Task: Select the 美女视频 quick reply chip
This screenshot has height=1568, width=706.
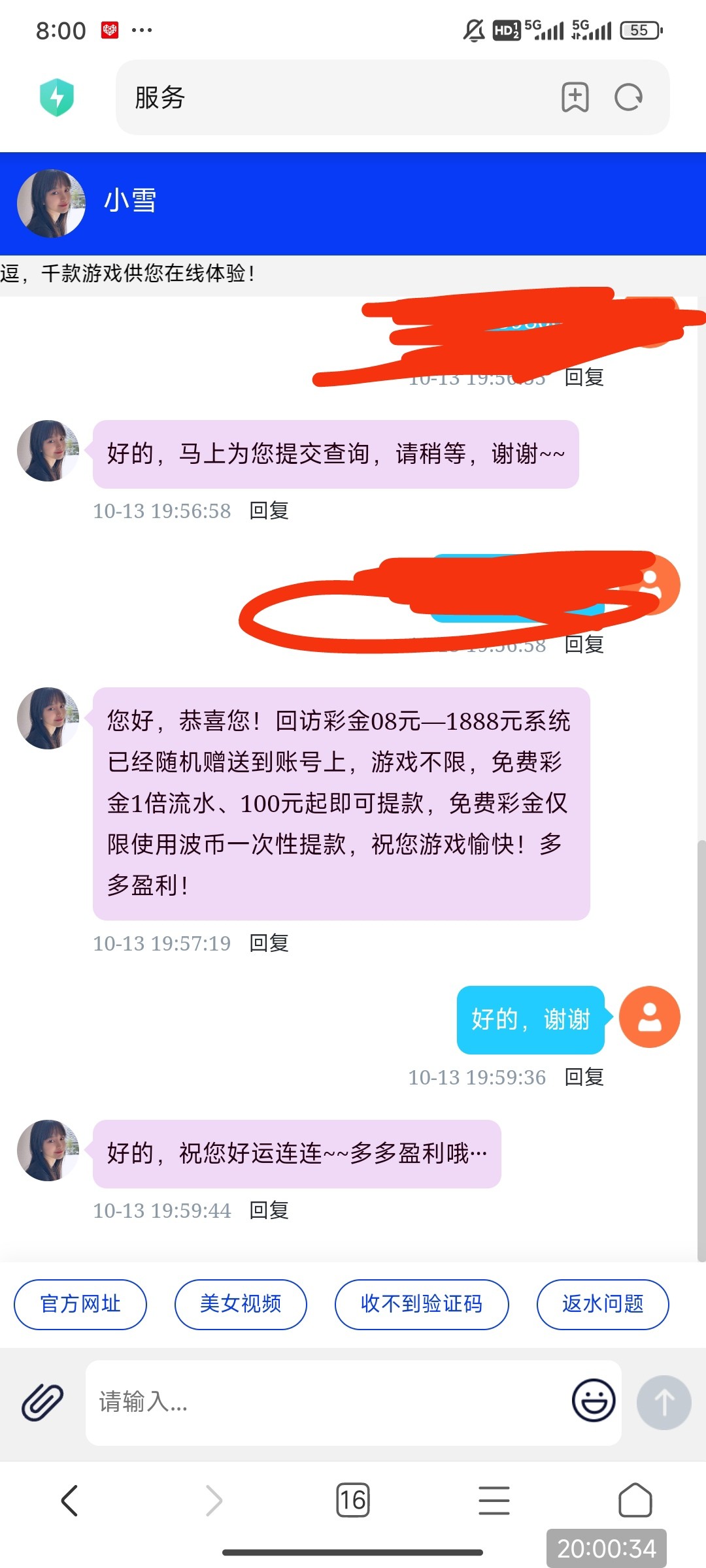Action: coord(241,1304)
